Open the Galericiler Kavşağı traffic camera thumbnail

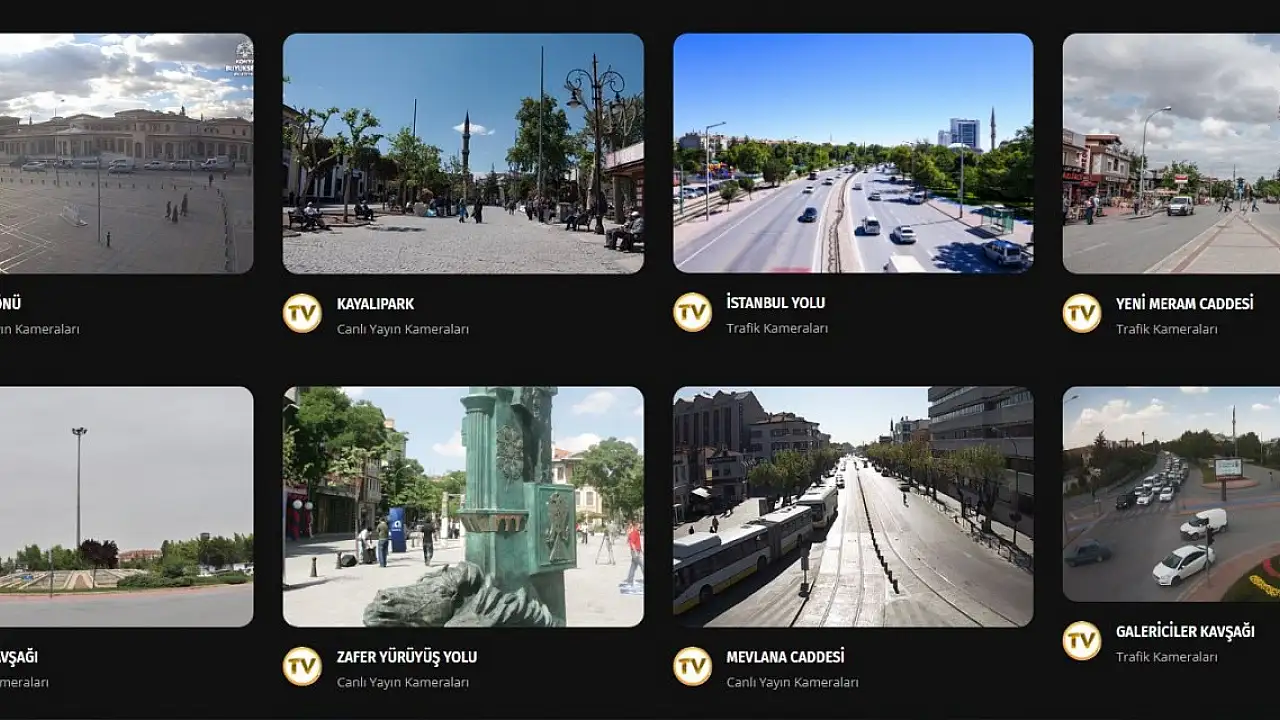point(1171,494)
